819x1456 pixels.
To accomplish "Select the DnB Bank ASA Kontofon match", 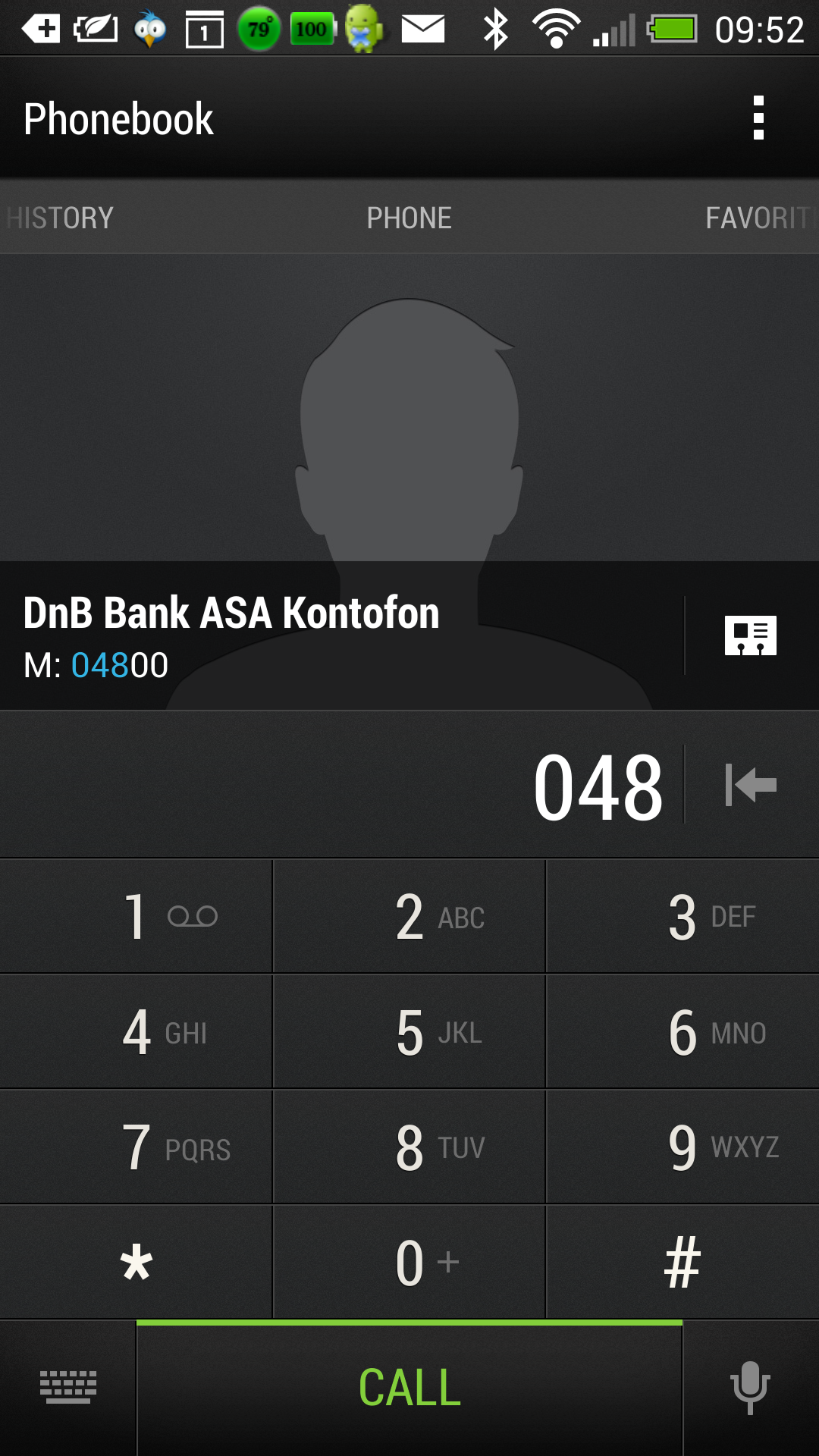I will pyautogui.click(x=341, y=635).
